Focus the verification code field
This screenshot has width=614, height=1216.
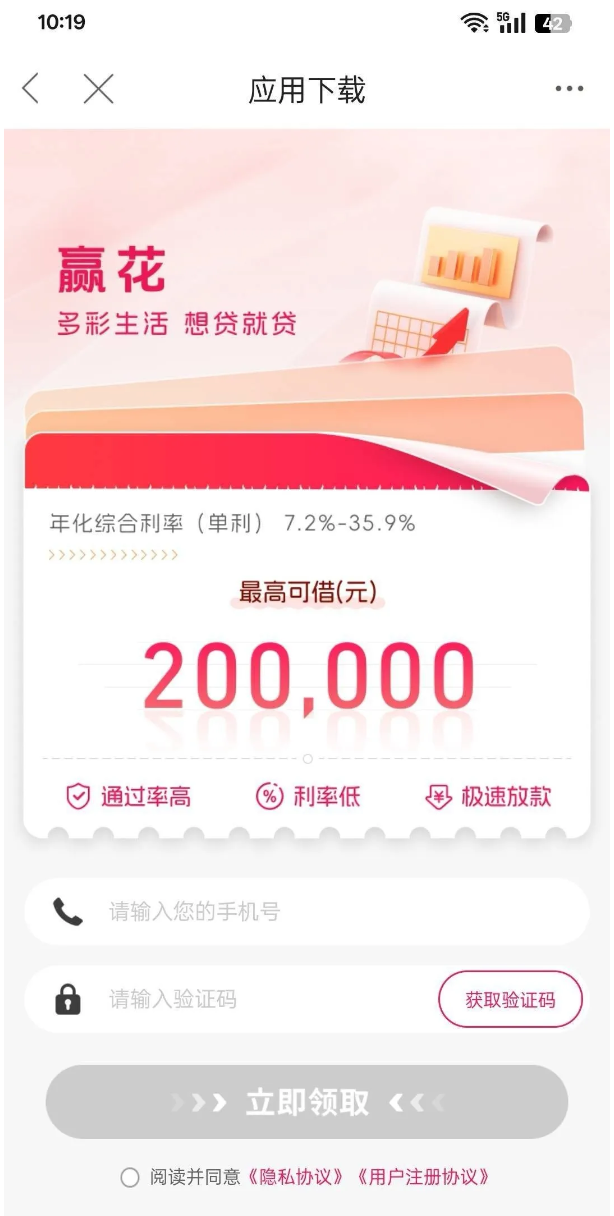pos(230,999)
